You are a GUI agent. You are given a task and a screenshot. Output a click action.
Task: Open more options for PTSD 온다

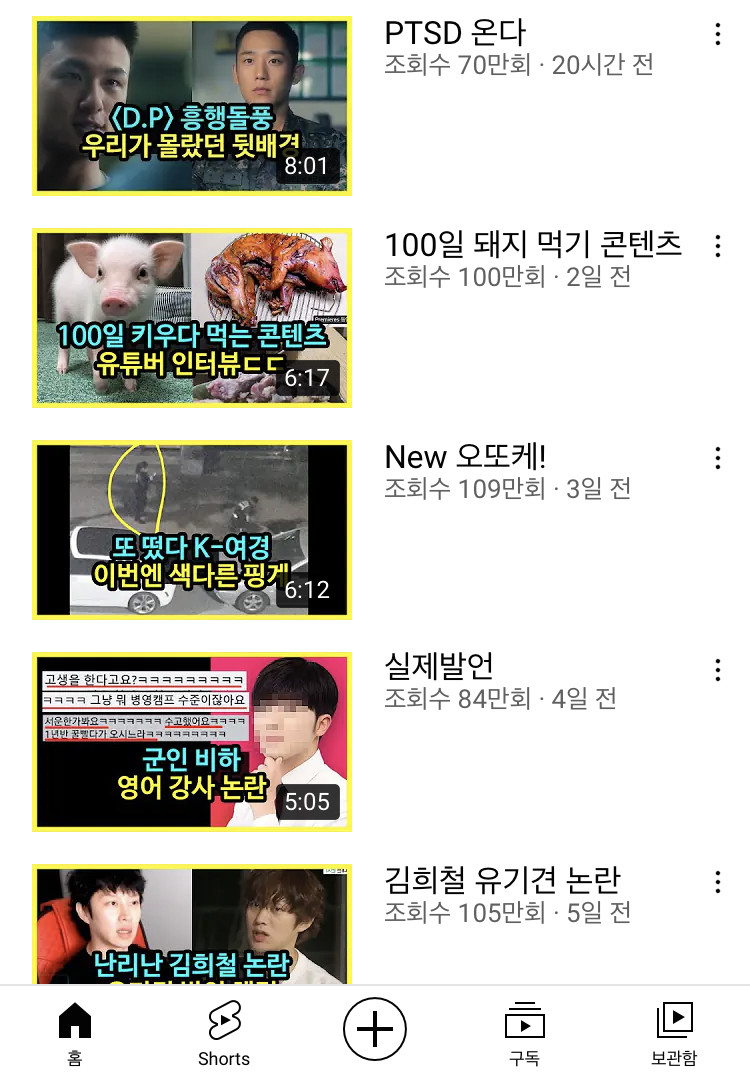[x=718, y=34]
